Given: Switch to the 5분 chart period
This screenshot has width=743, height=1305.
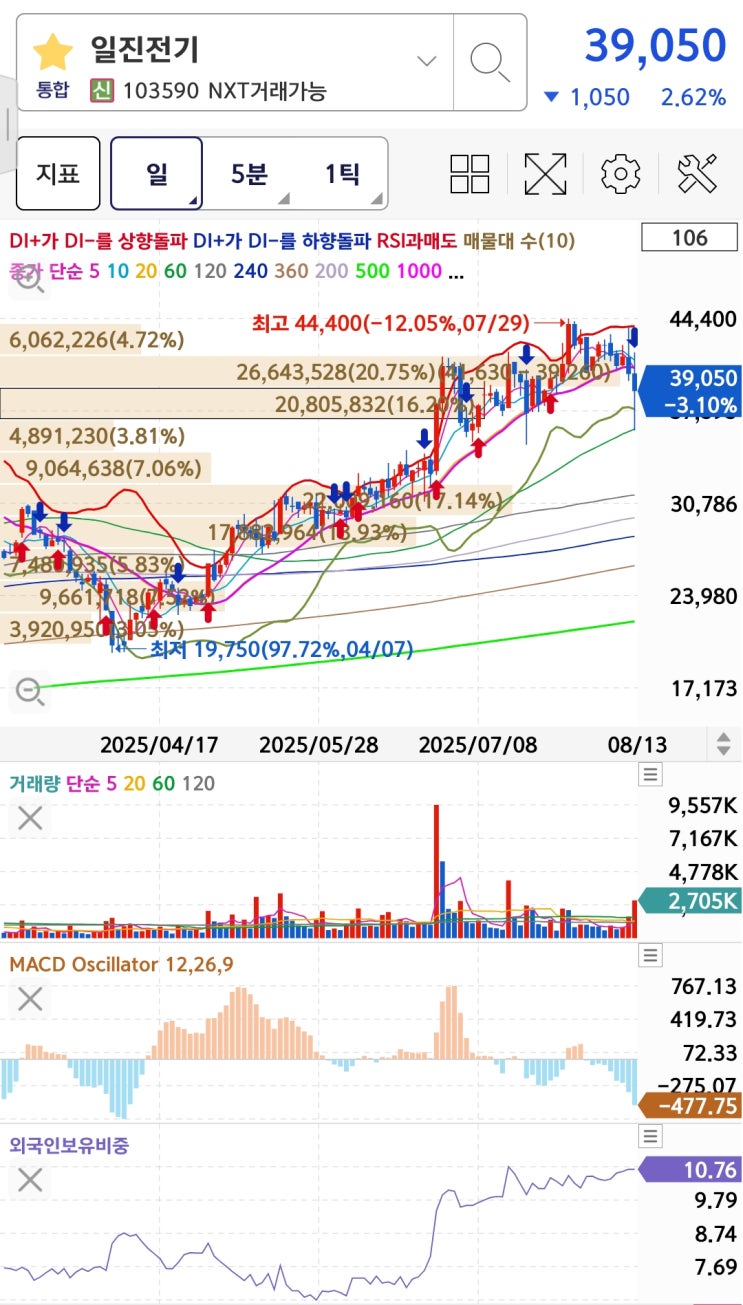Looking at the screenshot, I should 249,173.
